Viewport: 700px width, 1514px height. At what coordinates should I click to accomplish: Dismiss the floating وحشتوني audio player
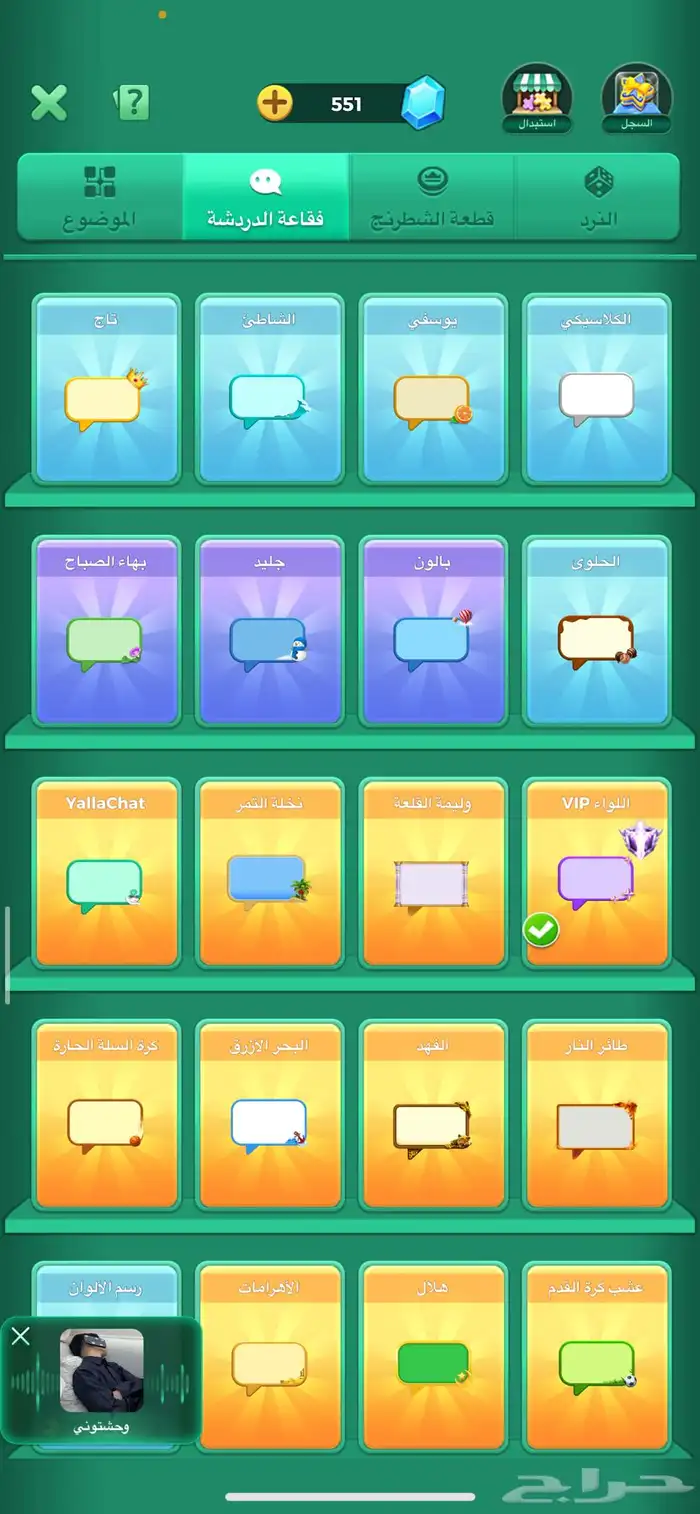(21, 1336)
